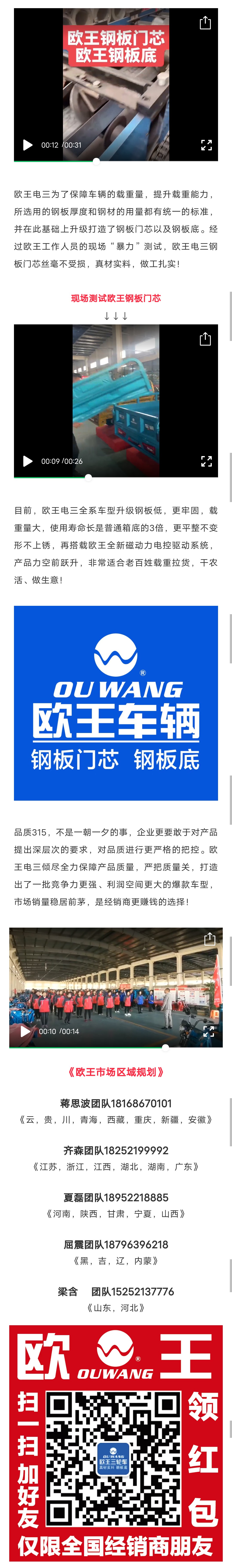Enter fullscreen on the 00:31 video
Image resolution: width=232 pixels, height=1568 pixels.
(206, 145)
